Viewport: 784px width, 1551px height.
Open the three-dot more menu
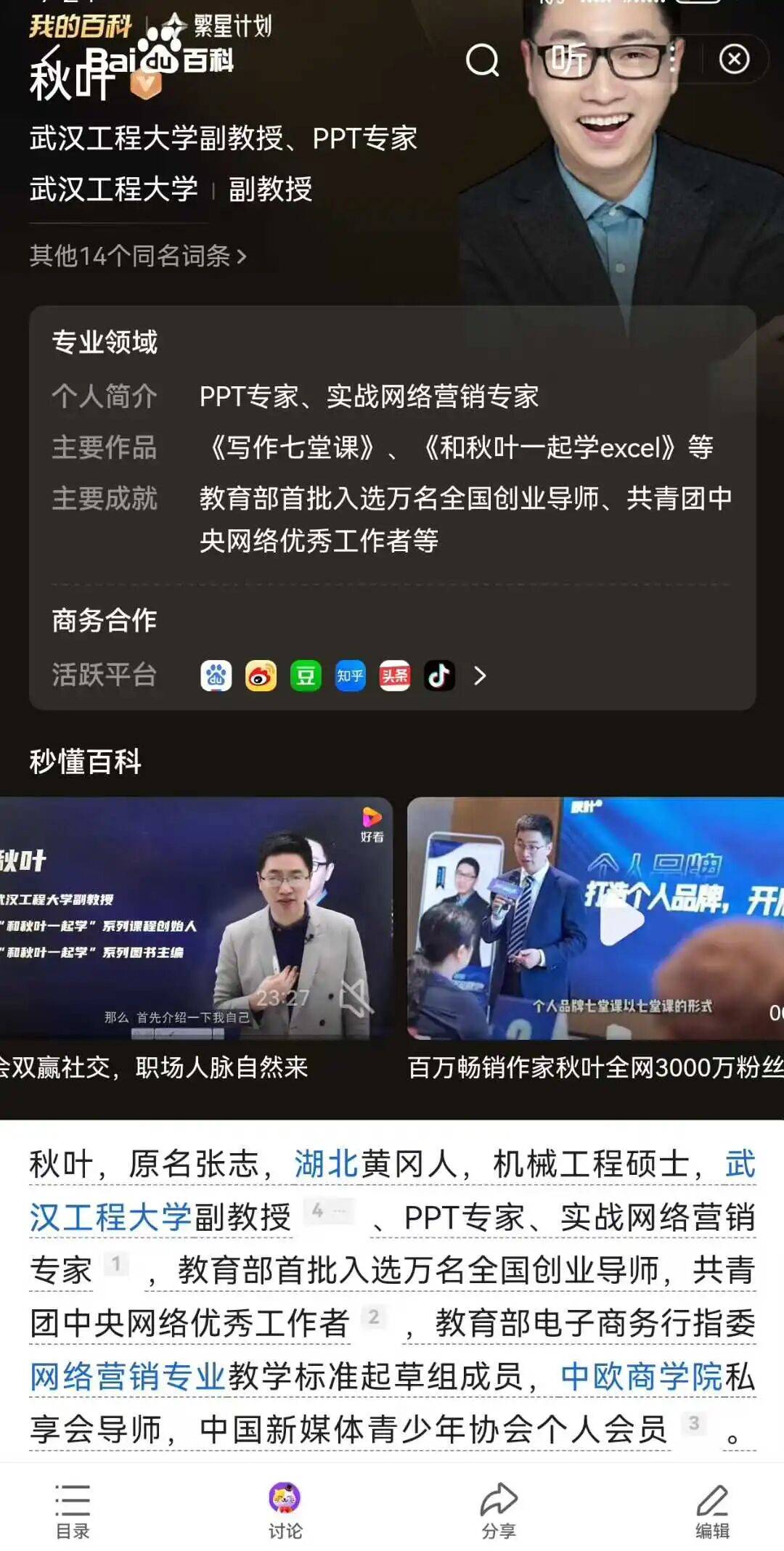pos(673,59)
